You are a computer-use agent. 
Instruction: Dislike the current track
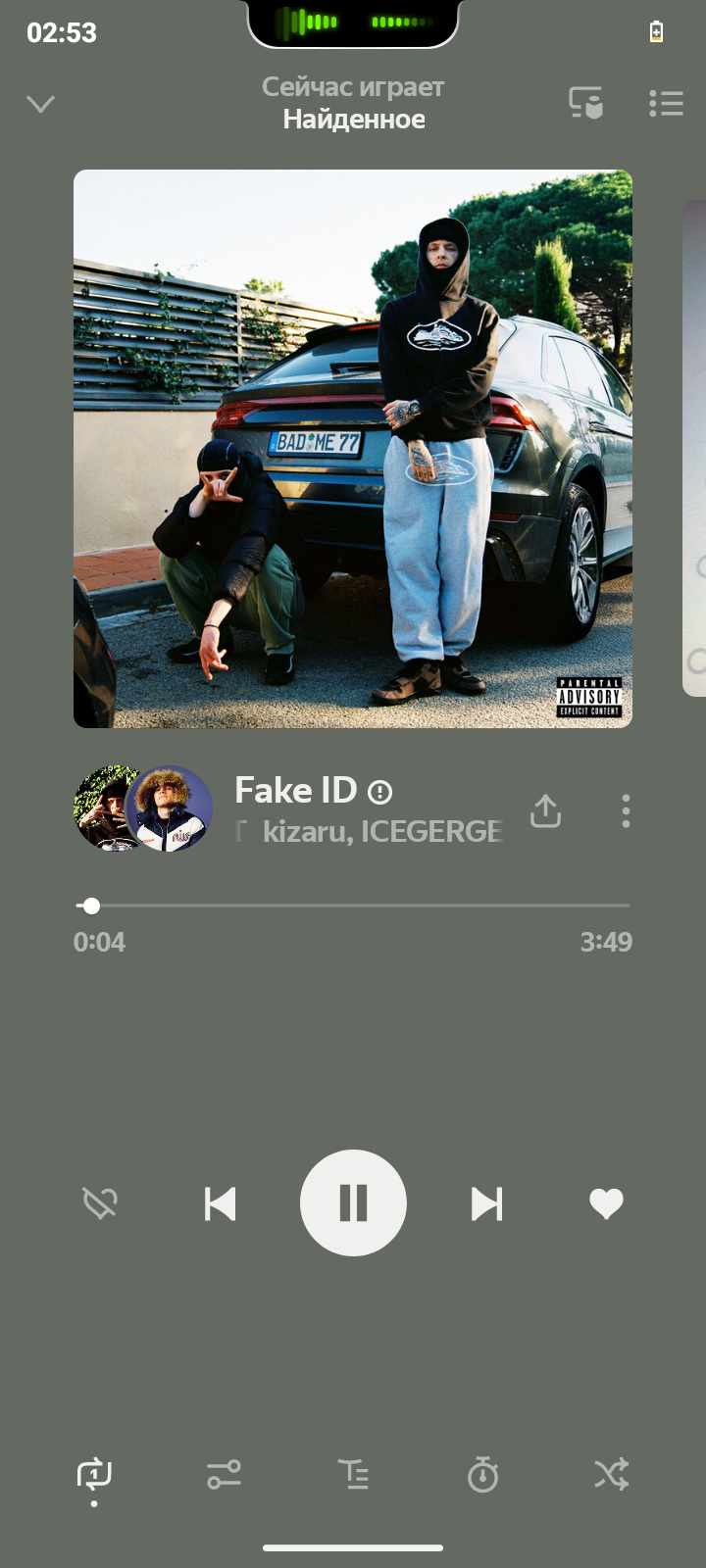[x=100, y=1202]
